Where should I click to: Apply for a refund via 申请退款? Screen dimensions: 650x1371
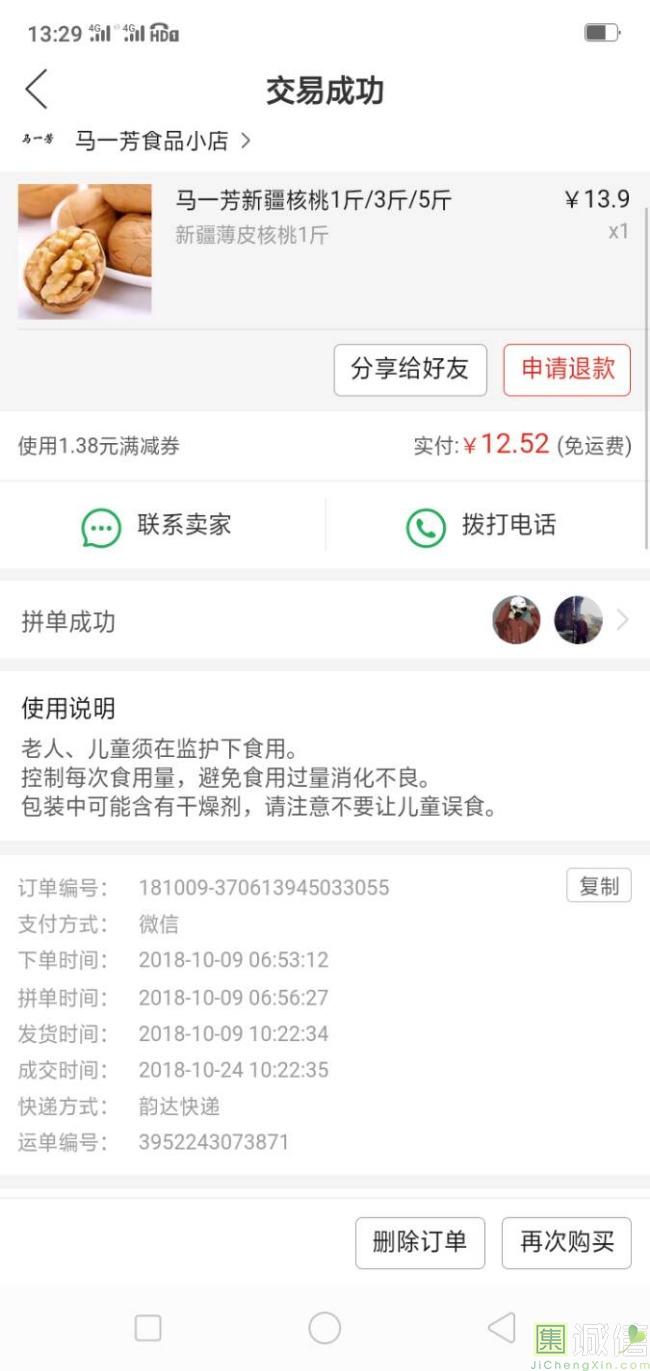pyautogui.click(x=567, y=369)
